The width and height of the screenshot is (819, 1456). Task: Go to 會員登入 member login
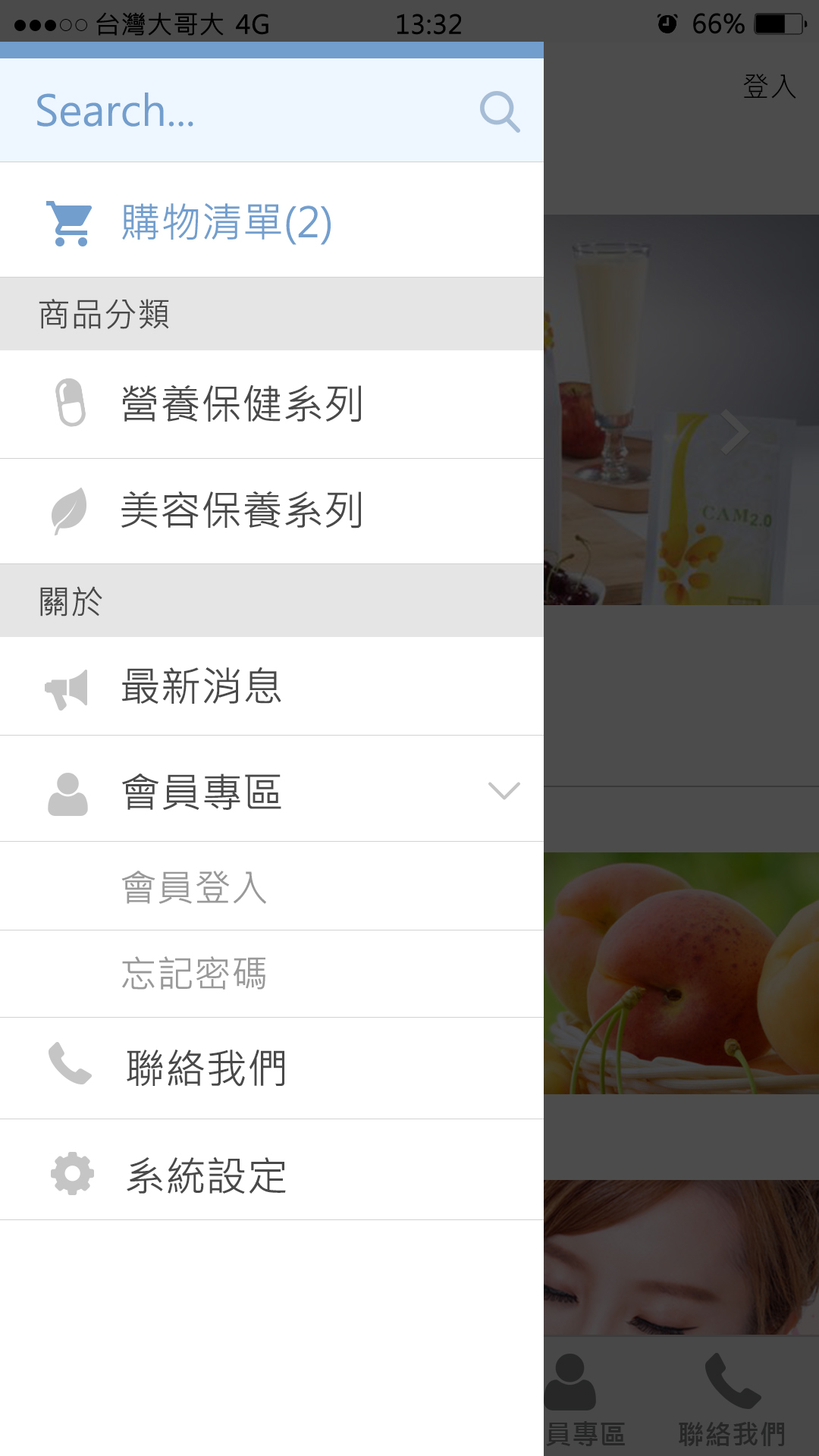(x=194, y=887)
